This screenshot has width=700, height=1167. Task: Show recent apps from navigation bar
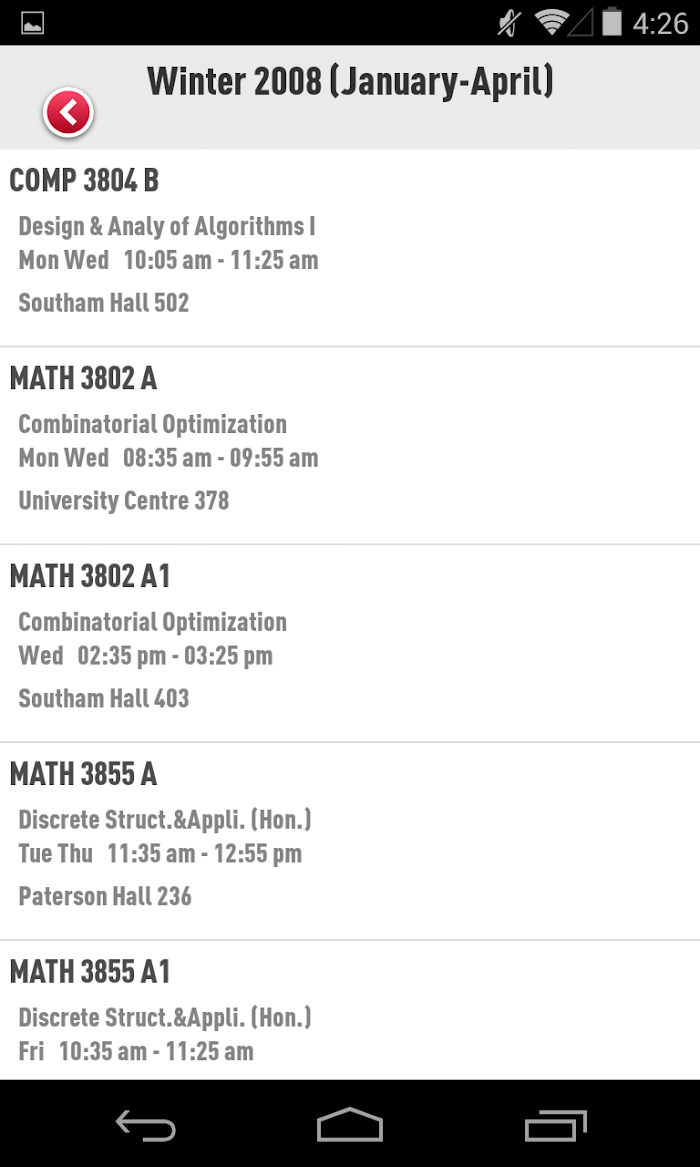coord(556,1125)
